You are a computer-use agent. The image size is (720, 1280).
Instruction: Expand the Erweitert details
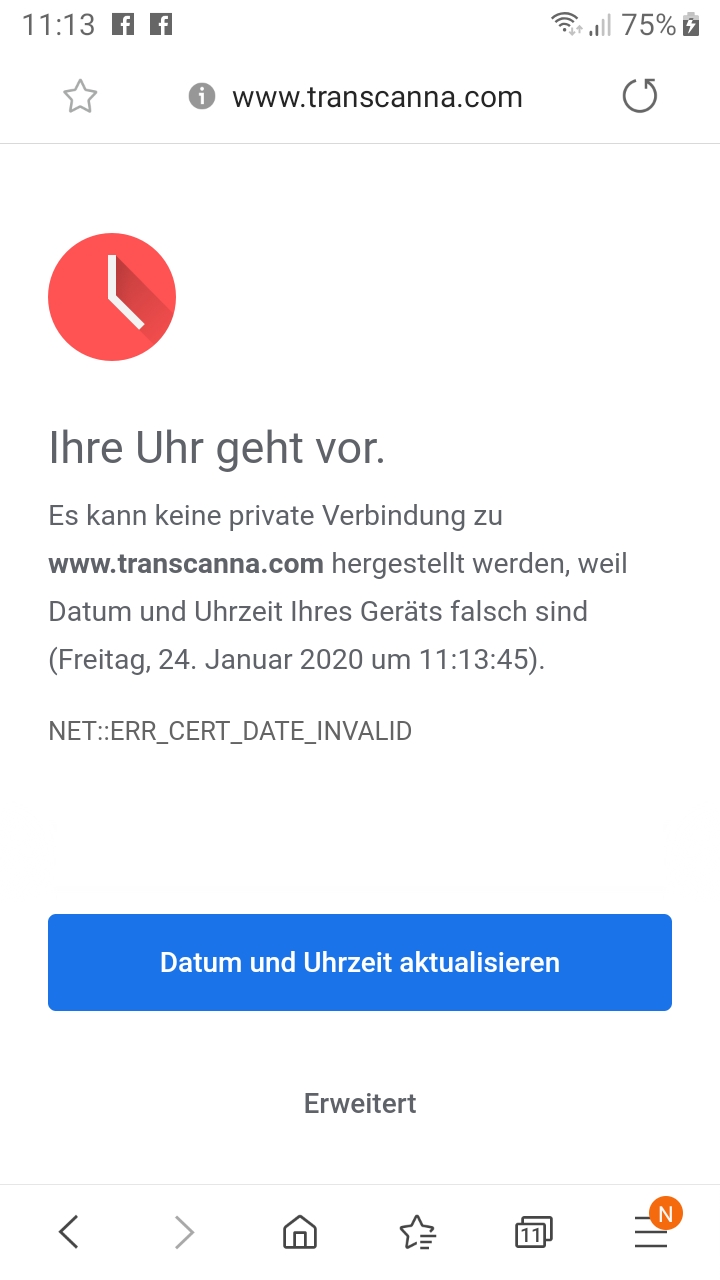click(360, 1103)
